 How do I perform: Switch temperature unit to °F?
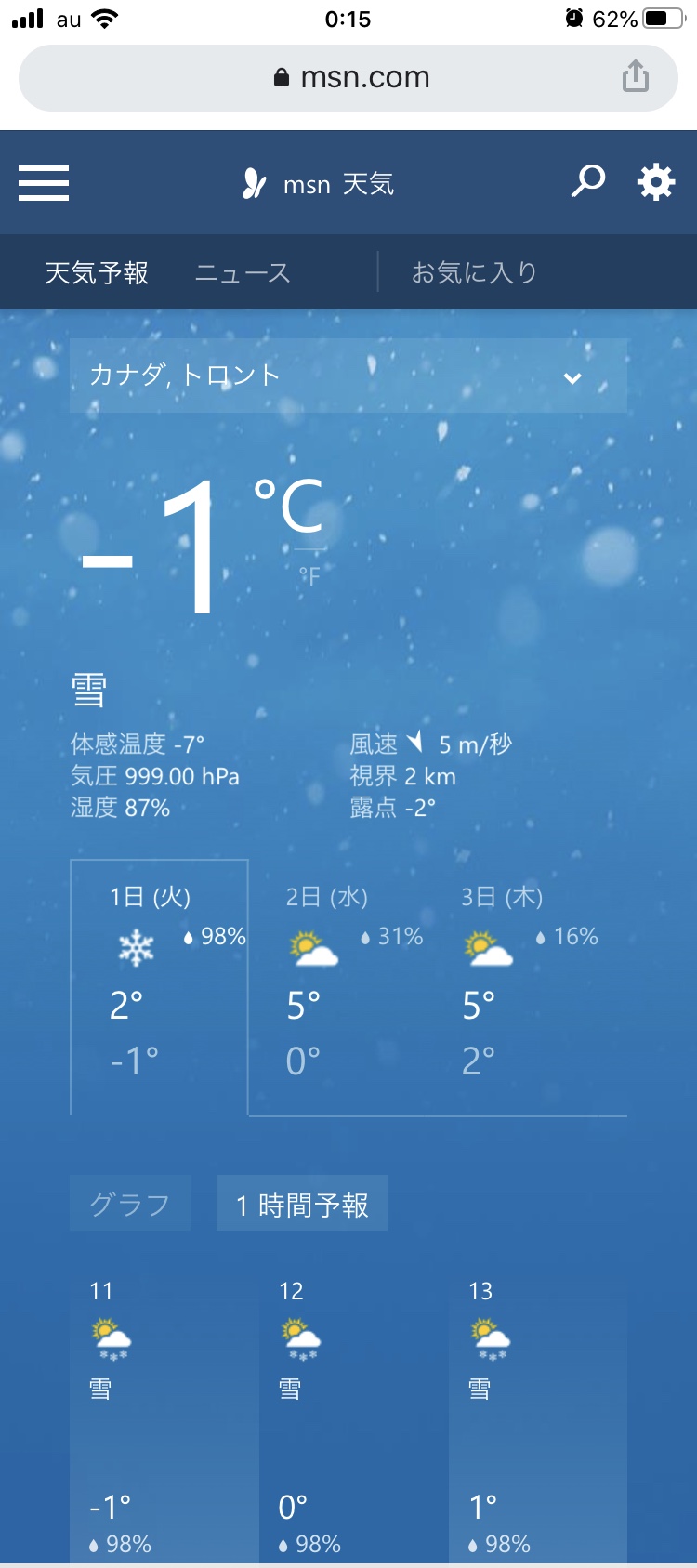pos(309,576)
